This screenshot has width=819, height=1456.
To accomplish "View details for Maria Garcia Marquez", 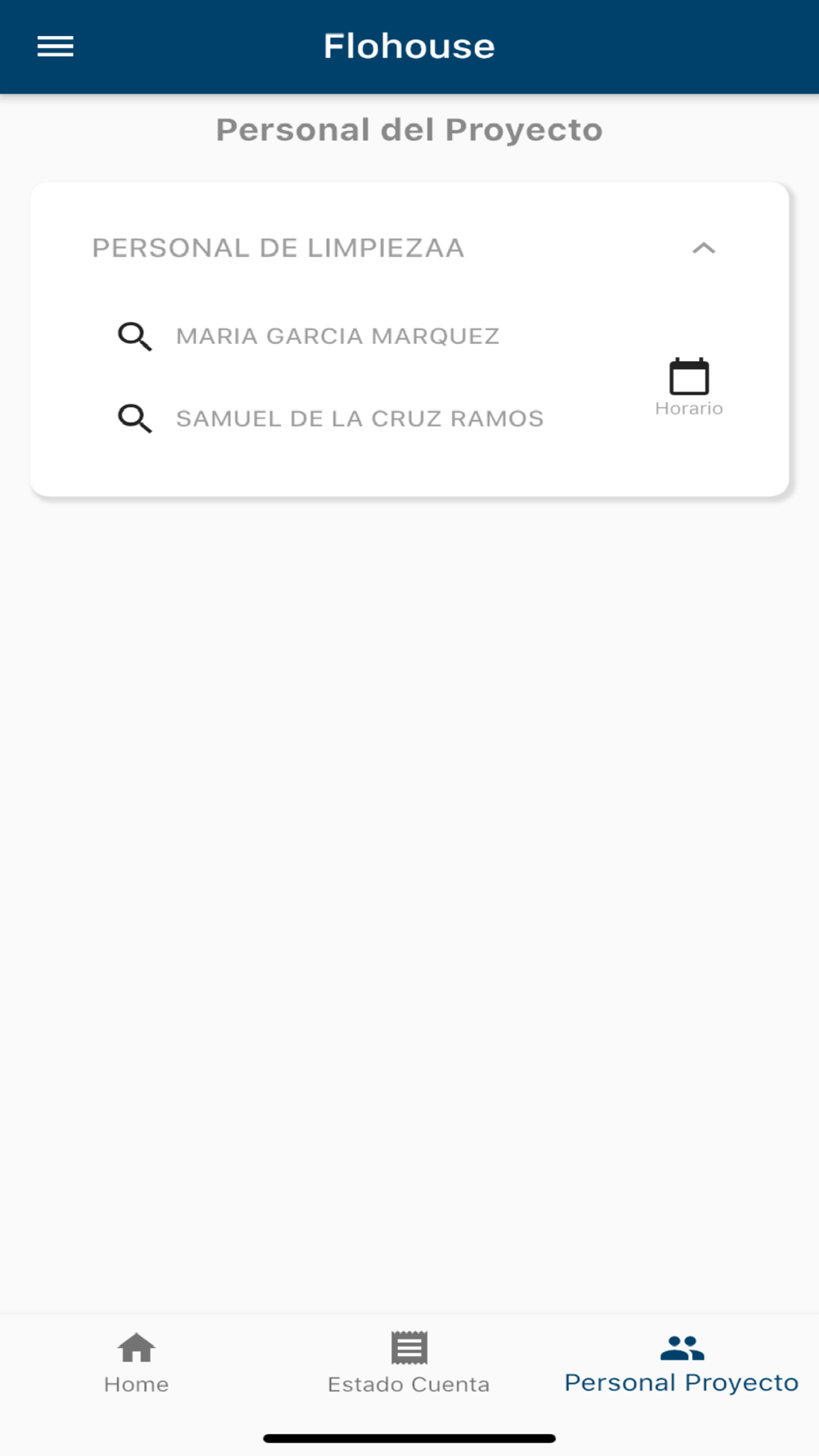I will [135, 337].
